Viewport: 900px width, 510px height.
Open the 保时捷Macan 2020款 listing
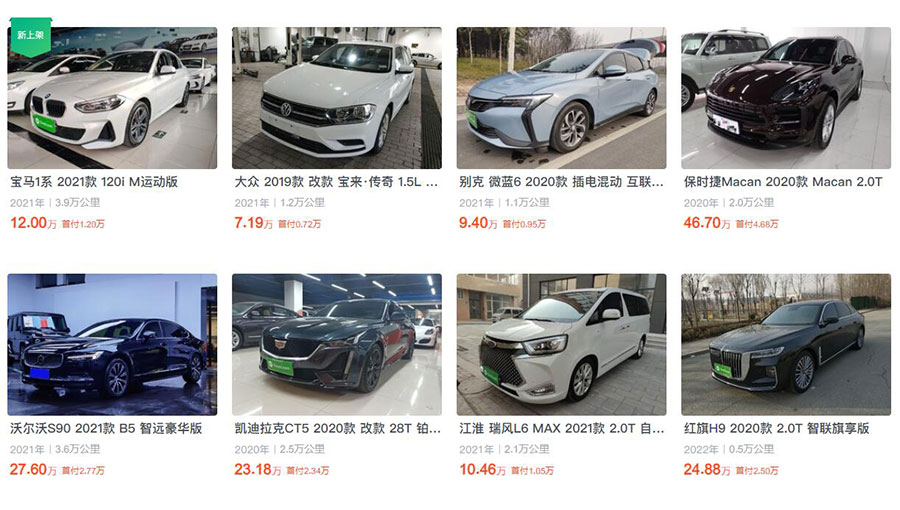[785, 98]
